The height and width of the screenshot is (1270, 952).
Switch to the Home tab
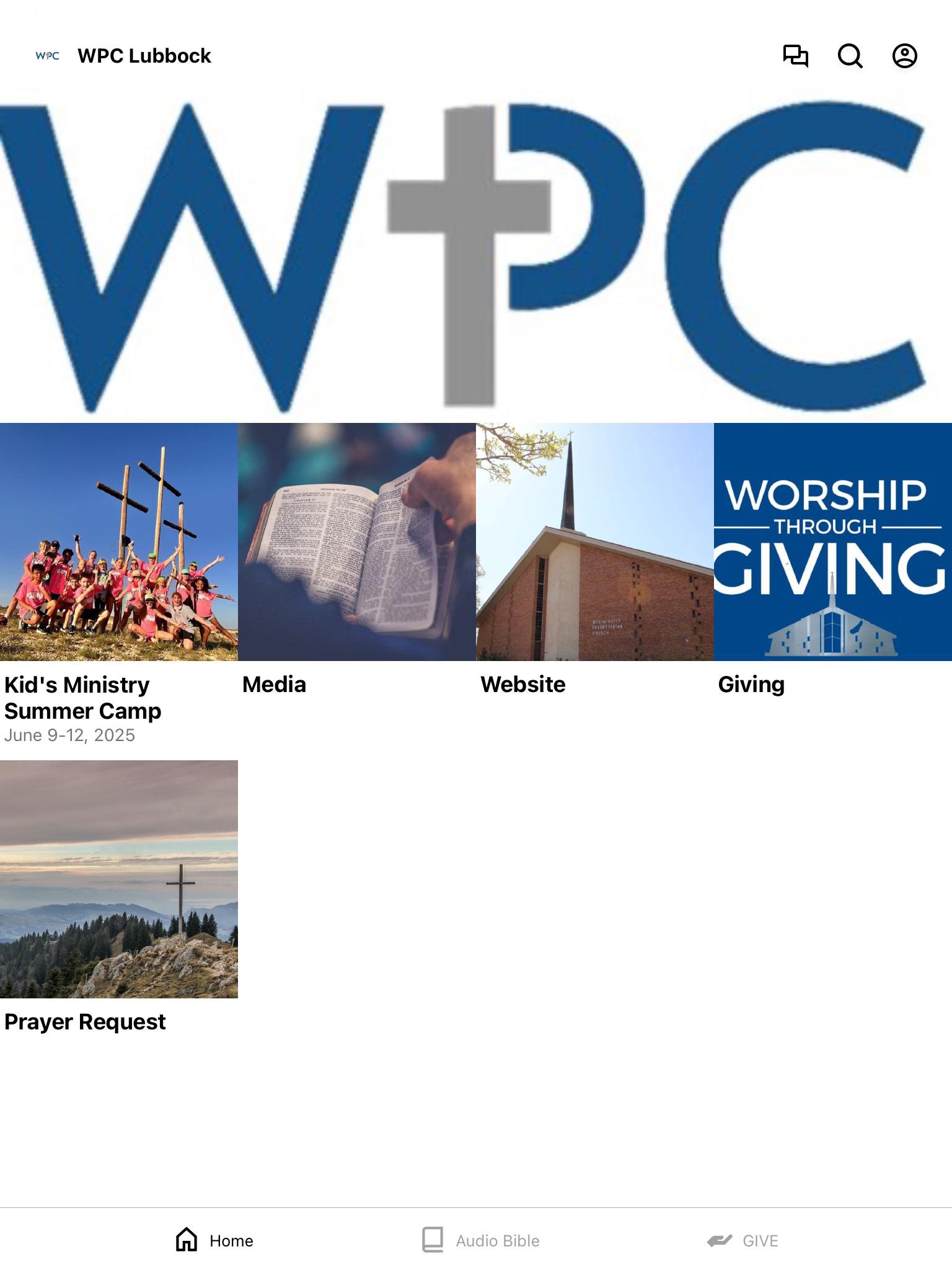tap(214, 1240)
